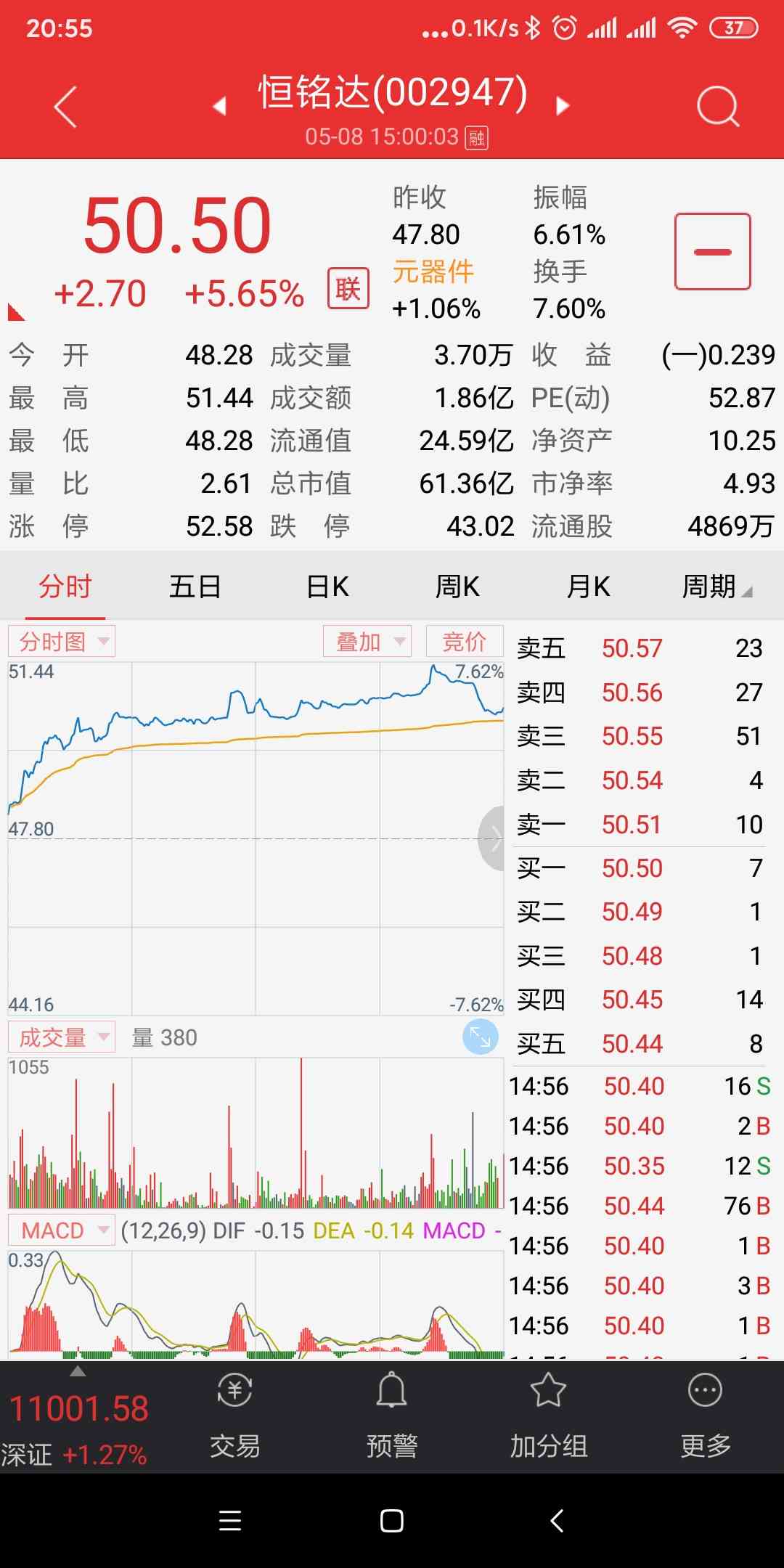Switch to the previous stock arrow
The height and width of the screenshot is (1568, 784).
click(219, 107)
